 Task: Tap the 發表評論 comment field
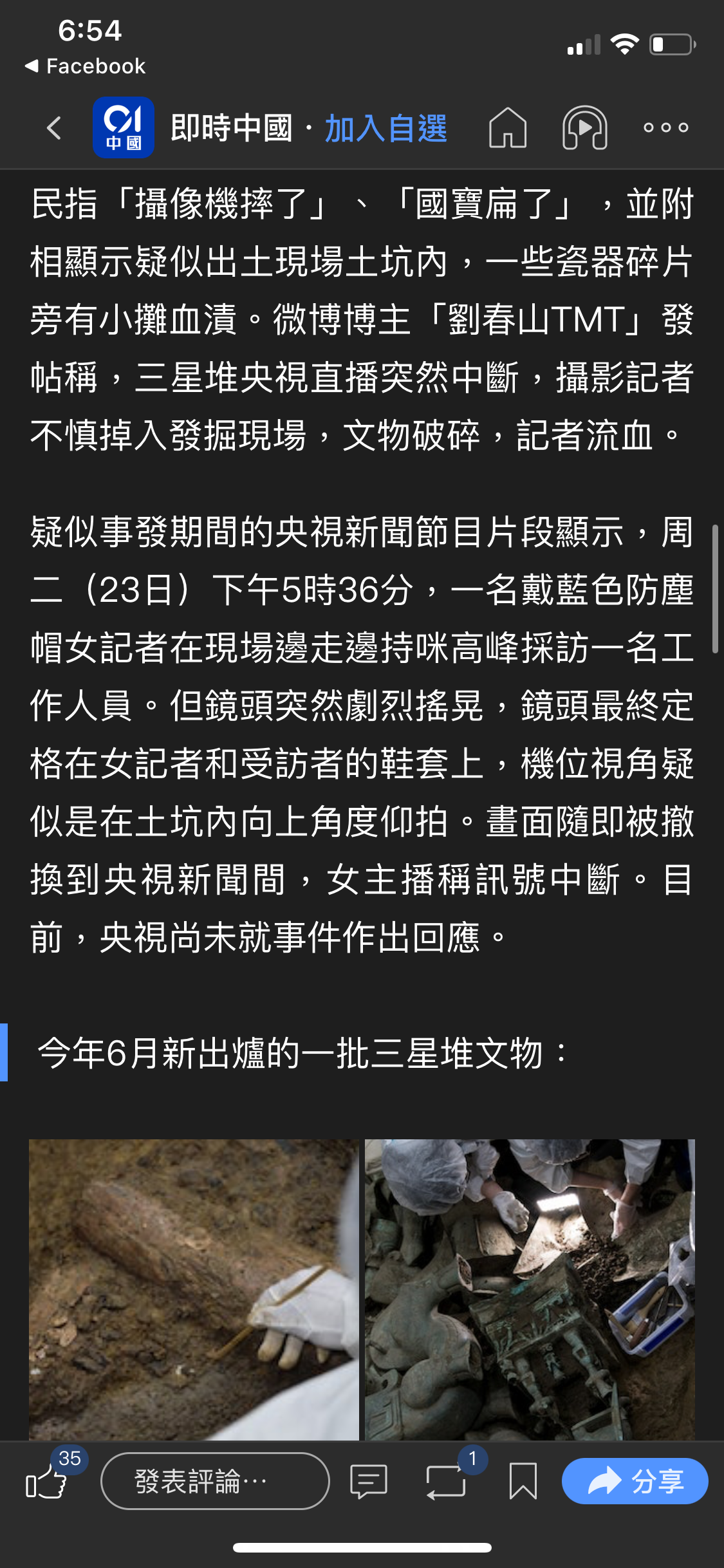(x=215, y=1480)
